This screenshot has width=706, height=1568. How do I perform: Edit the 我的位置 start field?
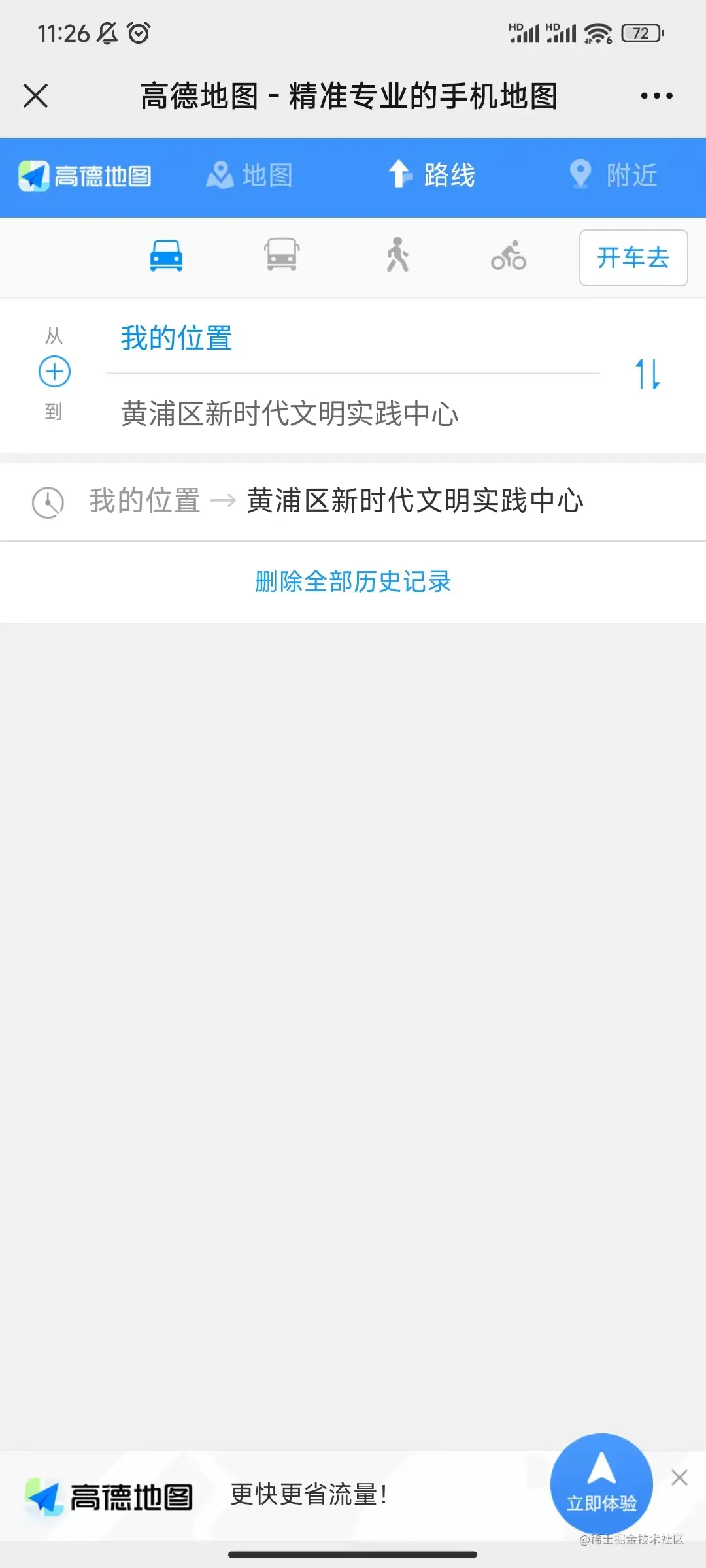tap(353, 338)
